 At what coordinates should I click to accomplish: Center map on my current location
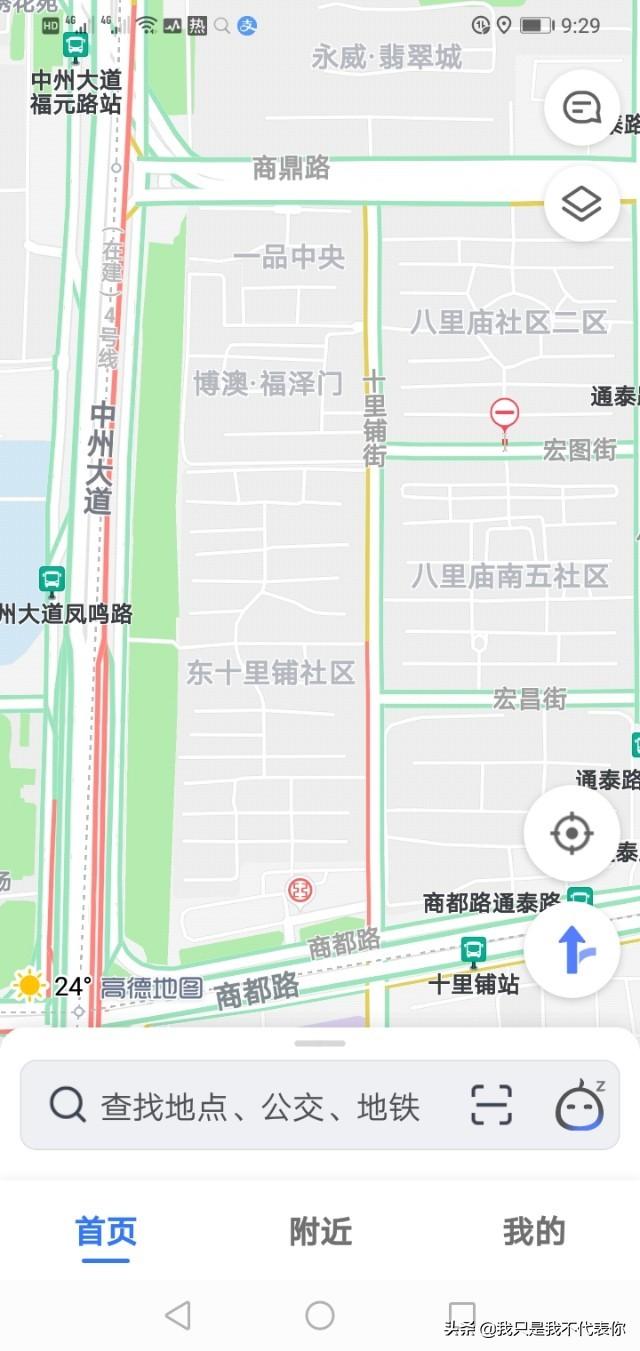(x=572, y=833)
